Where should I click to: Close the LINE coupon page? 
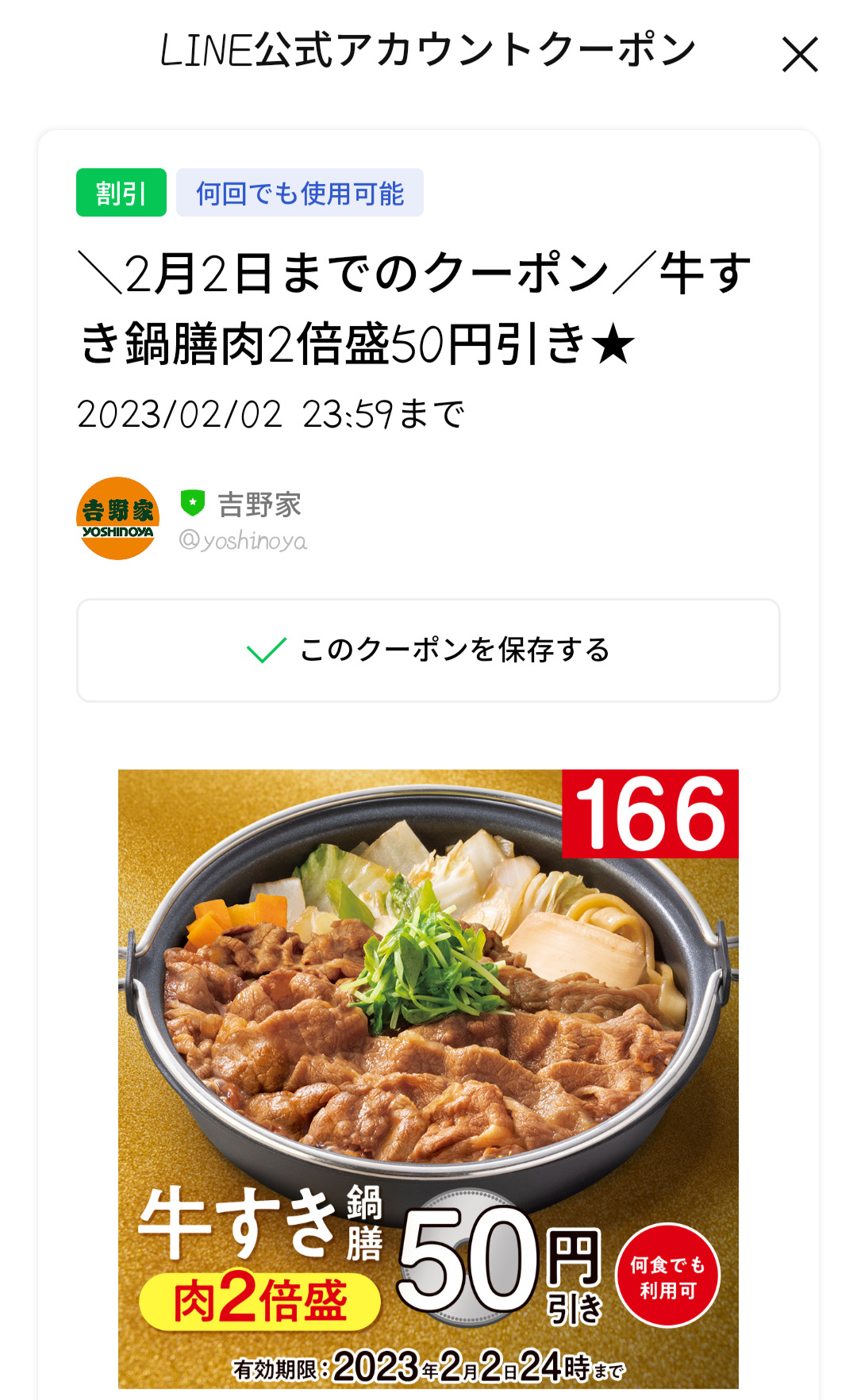pyautogui.click(x=799, y=55)
